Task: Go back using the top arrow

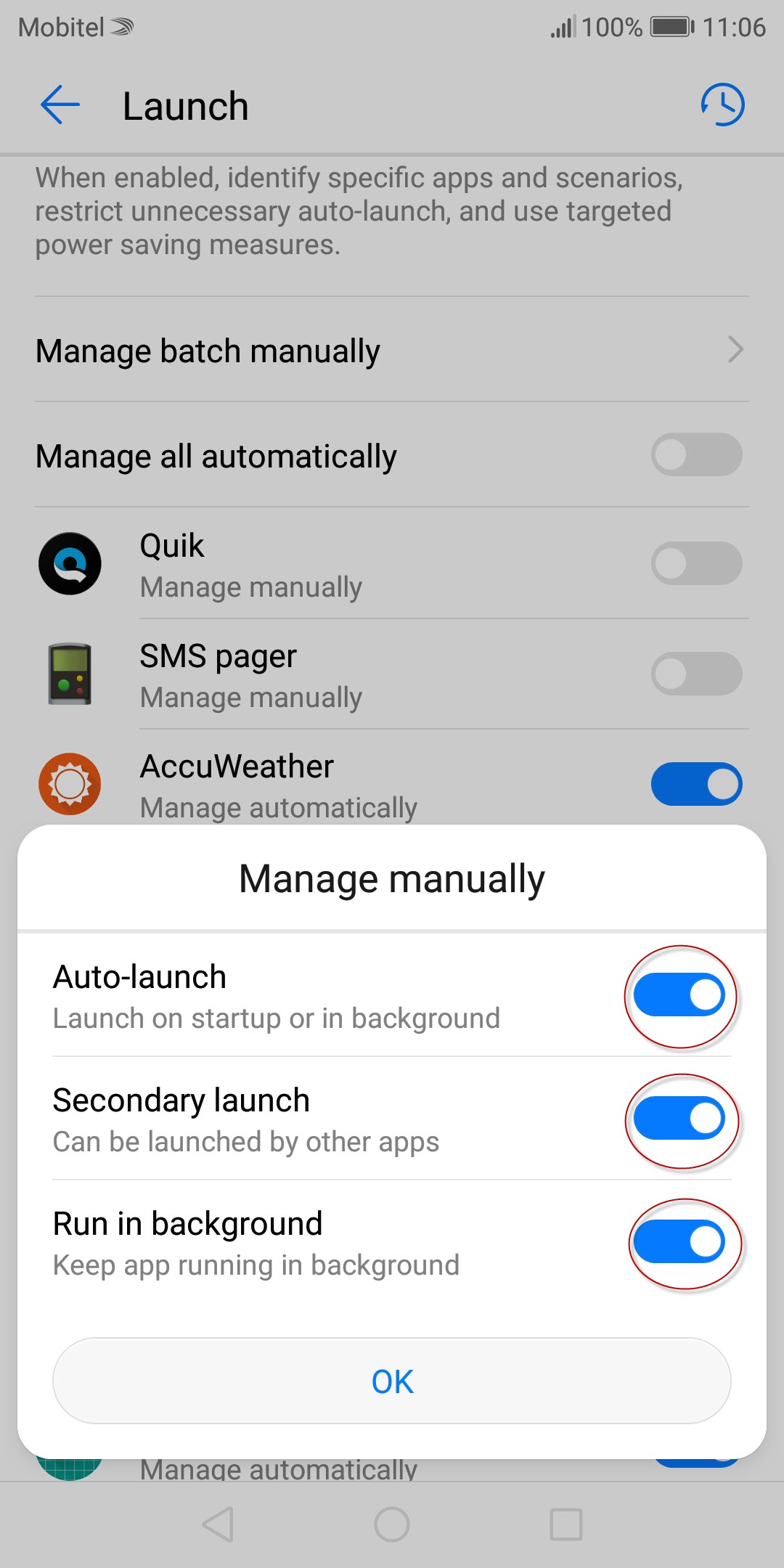Action: [x=60, y=105]
